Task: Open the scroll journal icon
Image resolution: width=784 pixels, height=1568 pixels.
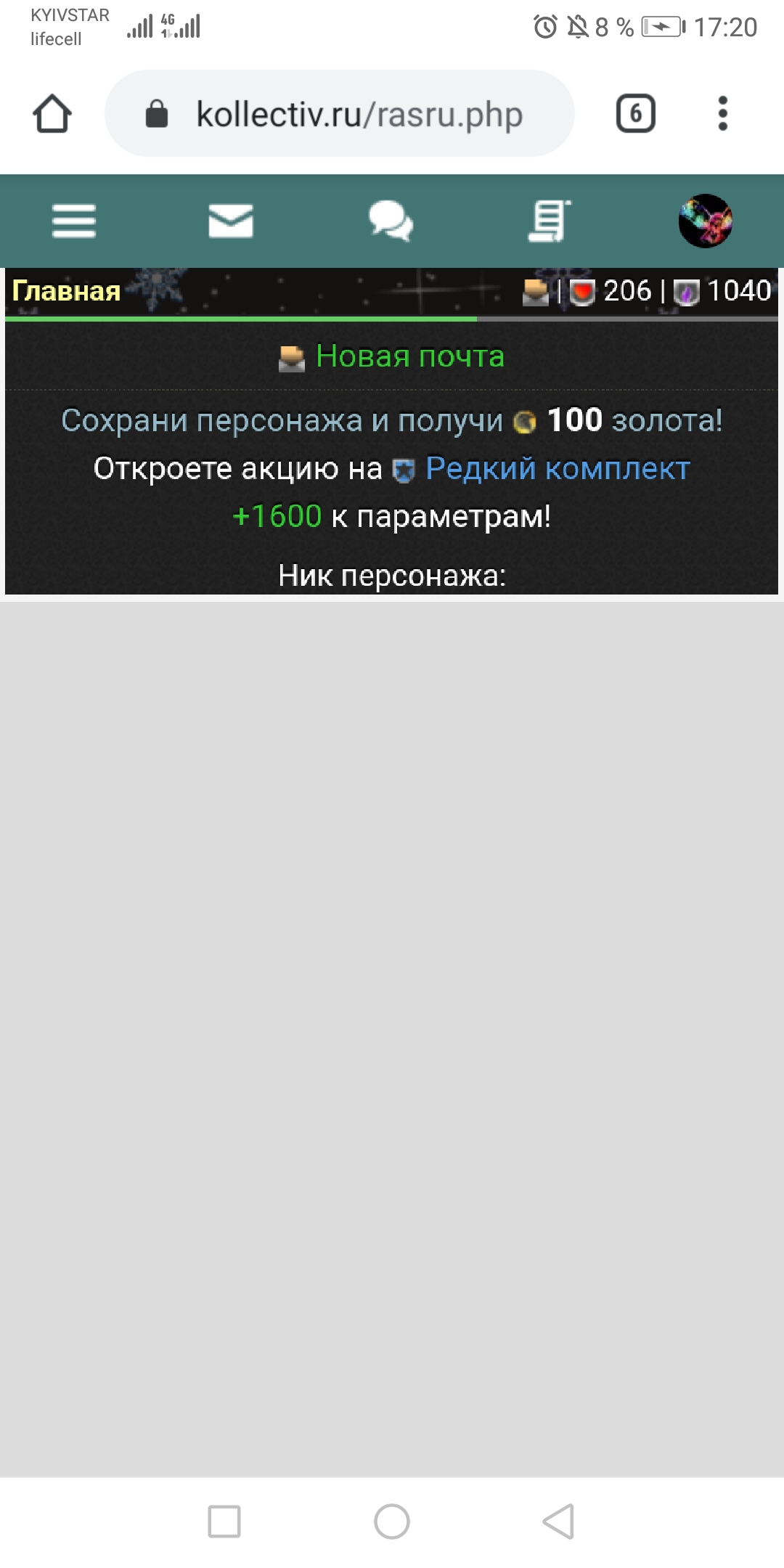Action: point(549,221)
